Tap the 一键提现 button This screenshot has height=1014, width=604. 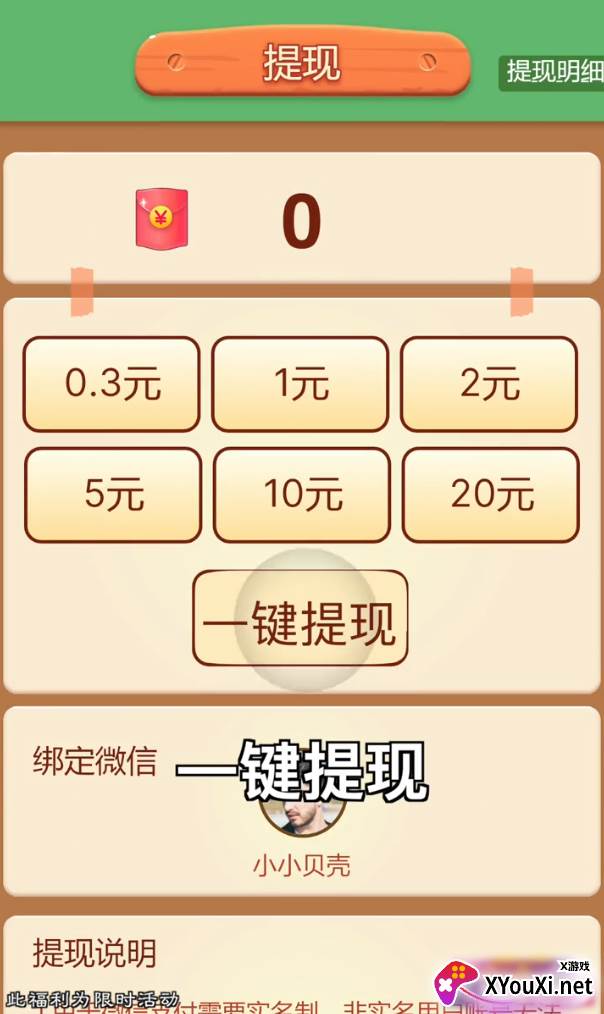pyautogui.click(x=300, y=618)
